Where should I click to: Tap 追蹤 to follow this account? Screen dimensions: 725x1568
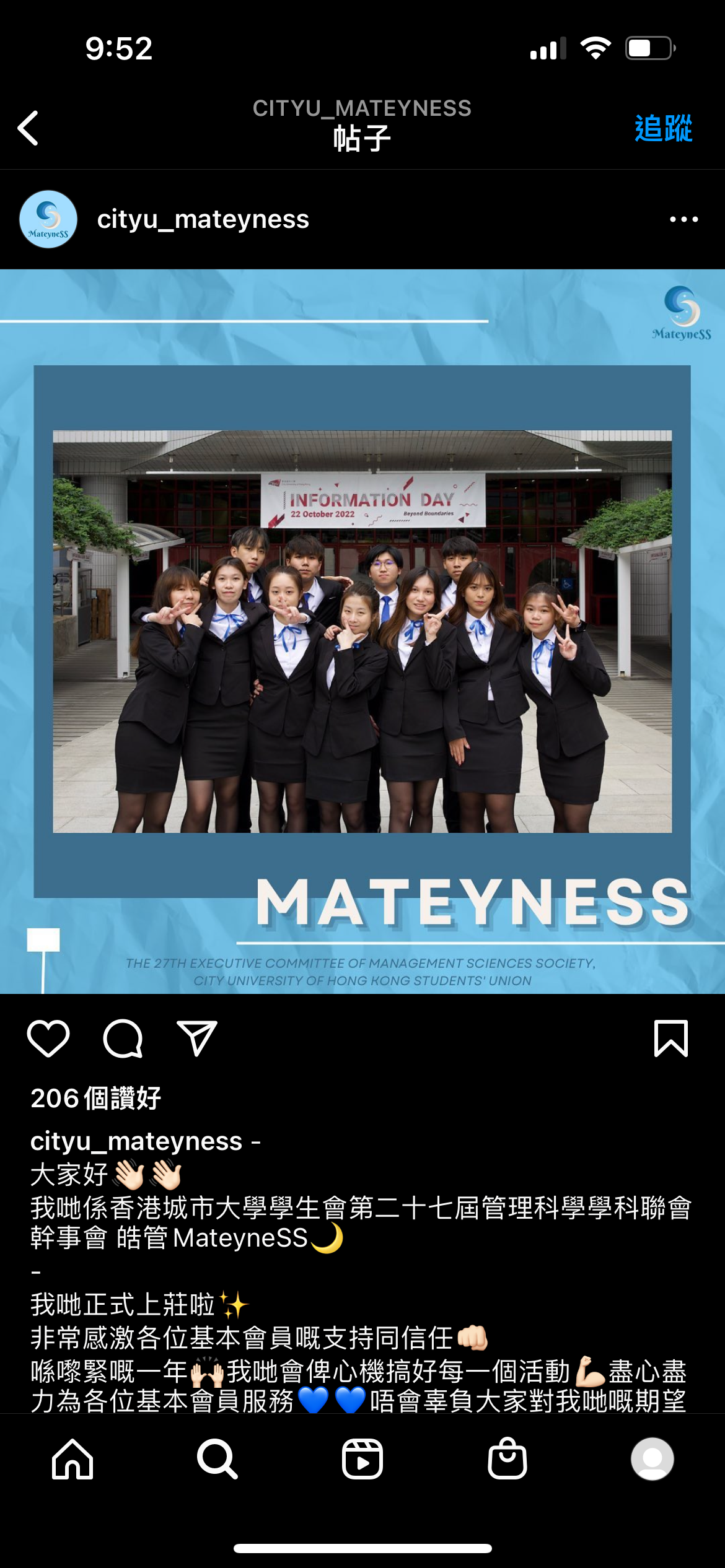pyautogui.click(x=662, y=129)
